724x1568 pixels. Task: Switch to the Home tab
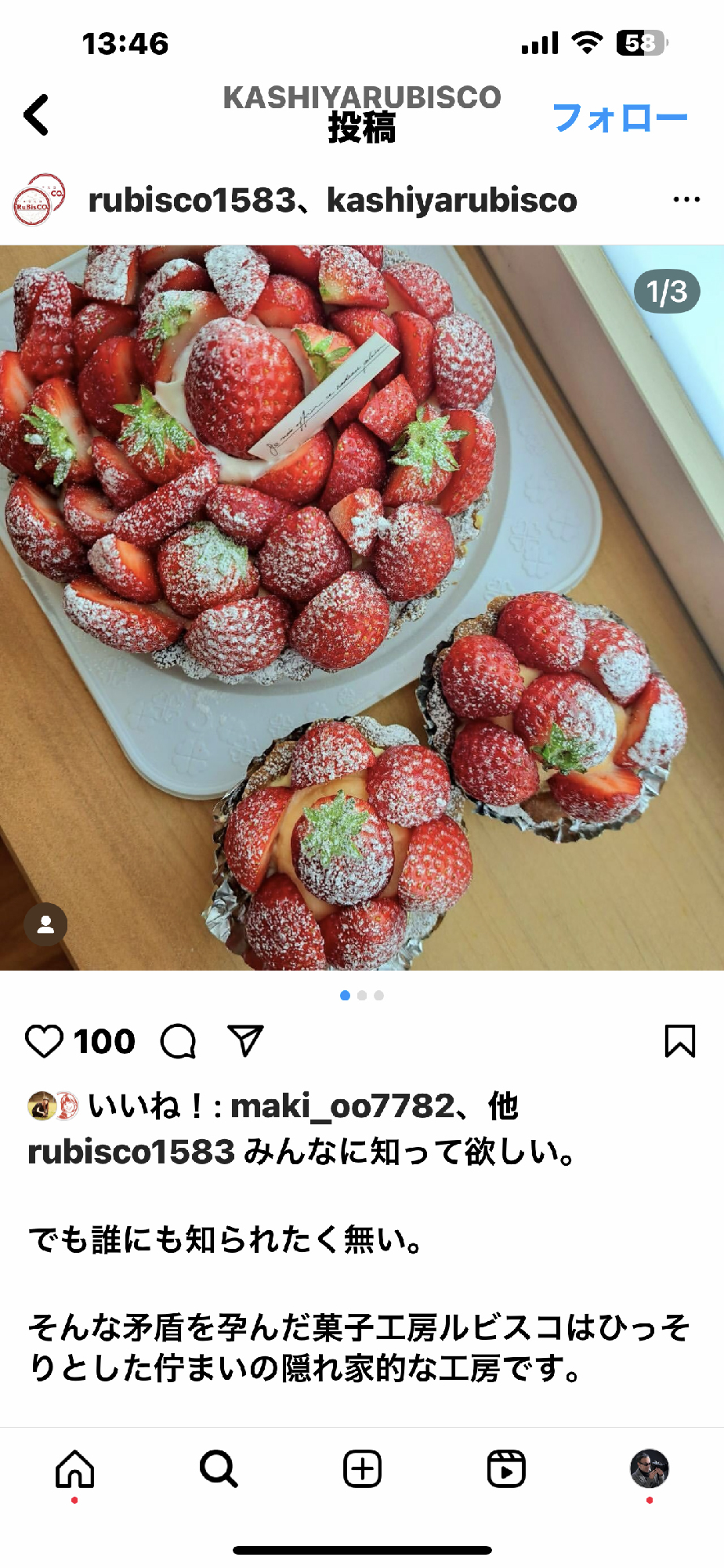74,1469
